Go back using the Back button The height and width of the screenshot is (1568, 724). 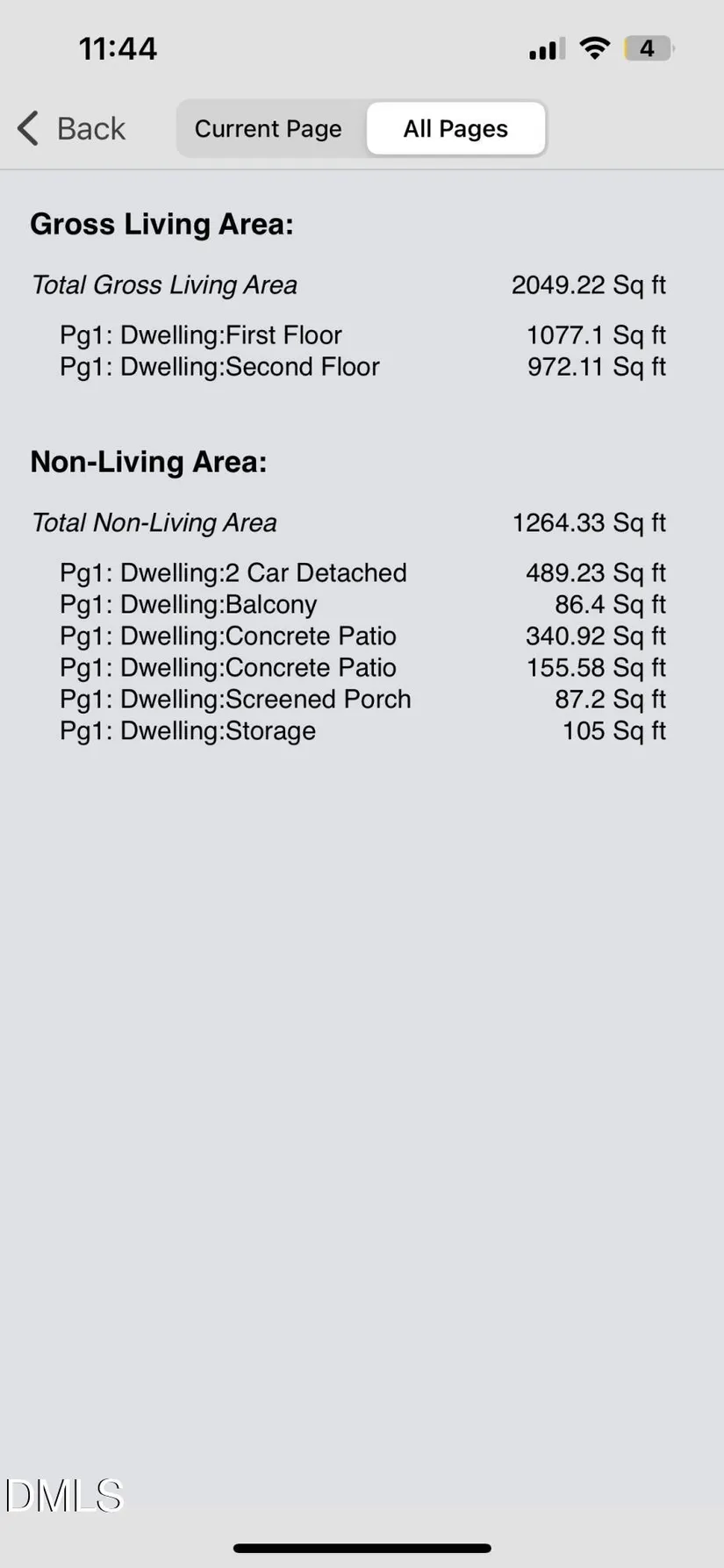[72, 128]
